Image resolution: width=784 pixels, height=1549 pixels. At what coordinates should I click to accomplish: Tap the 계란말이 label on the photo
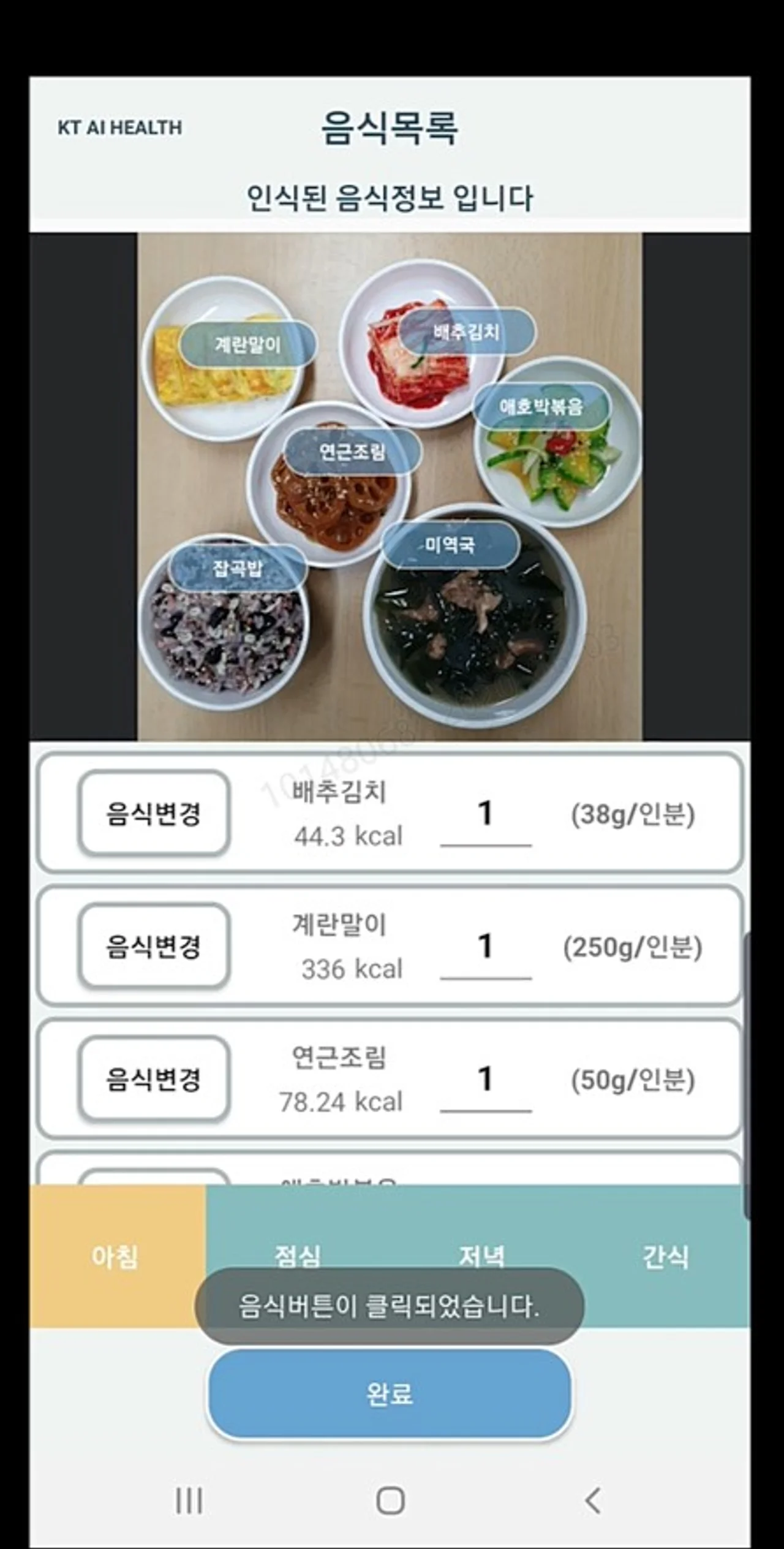(247, 344)
